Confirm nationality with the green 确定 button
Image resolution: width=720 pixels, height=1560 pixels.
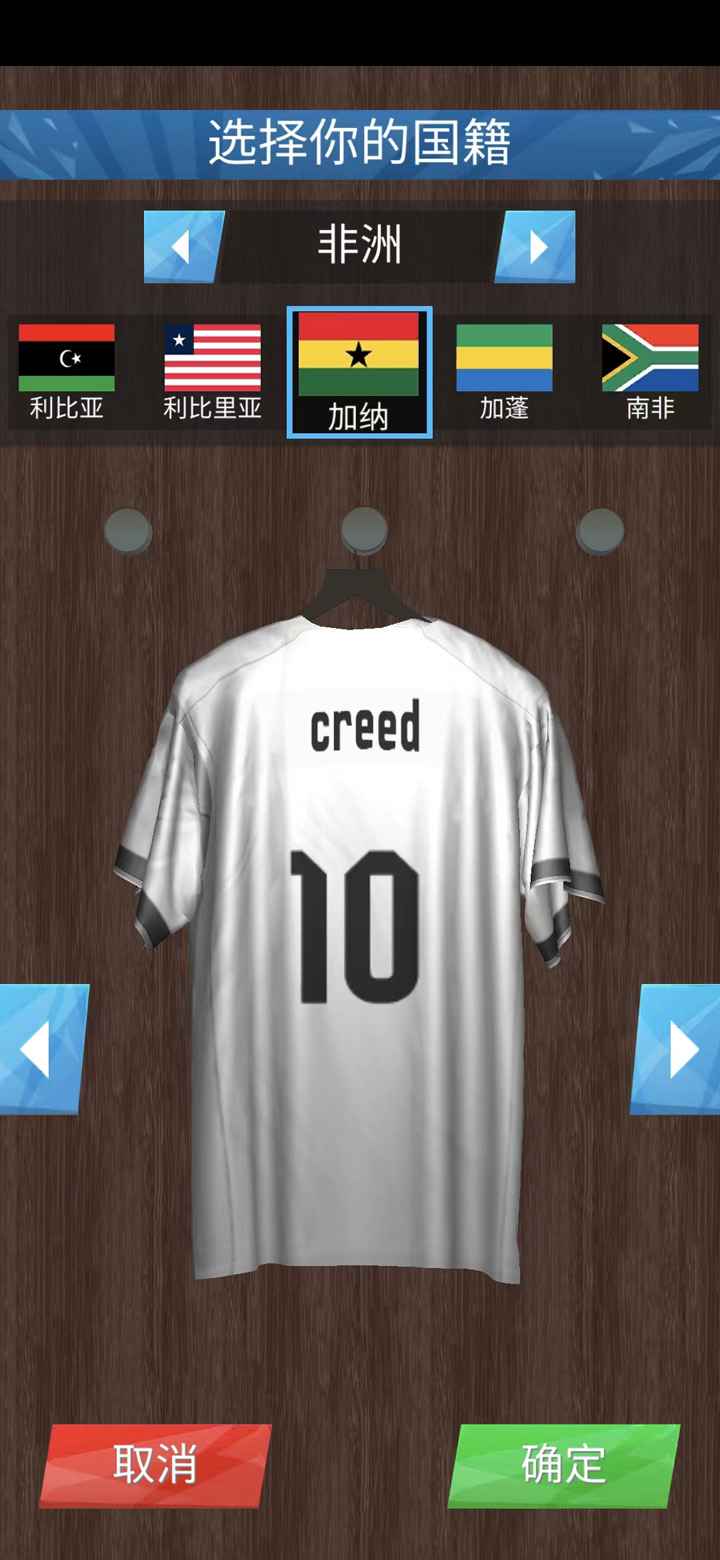point(564,1465)
